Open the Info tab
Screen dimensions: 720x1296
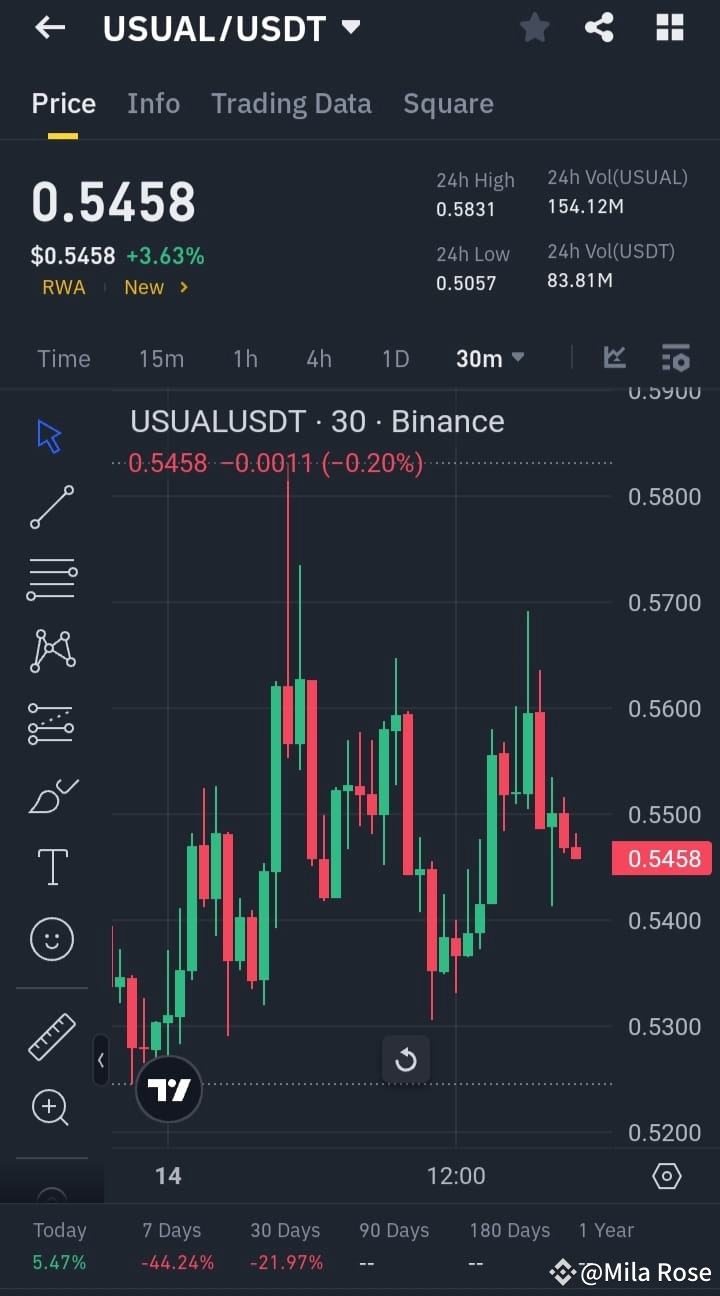[x=153, y=103]
